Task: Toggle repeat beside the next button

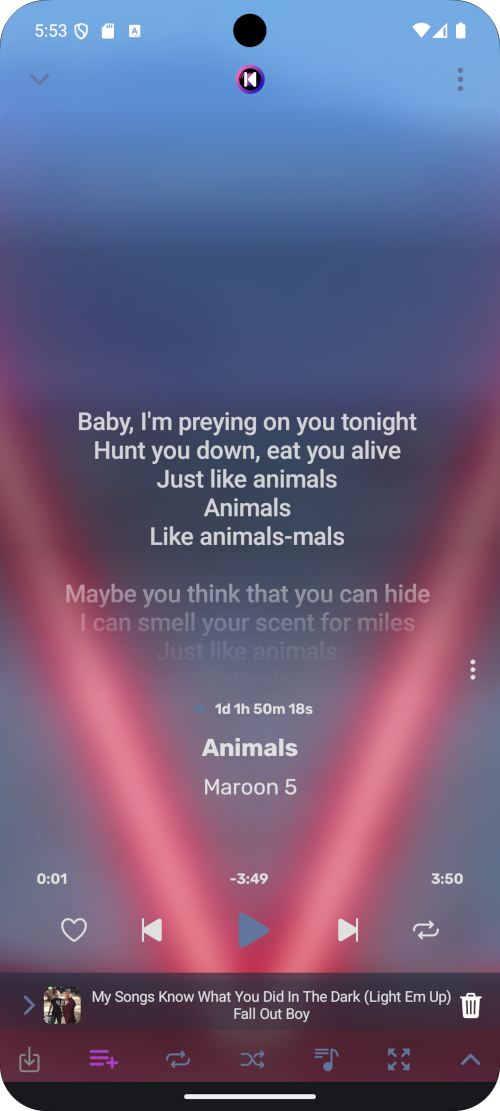Action: (x=426, y=930)
